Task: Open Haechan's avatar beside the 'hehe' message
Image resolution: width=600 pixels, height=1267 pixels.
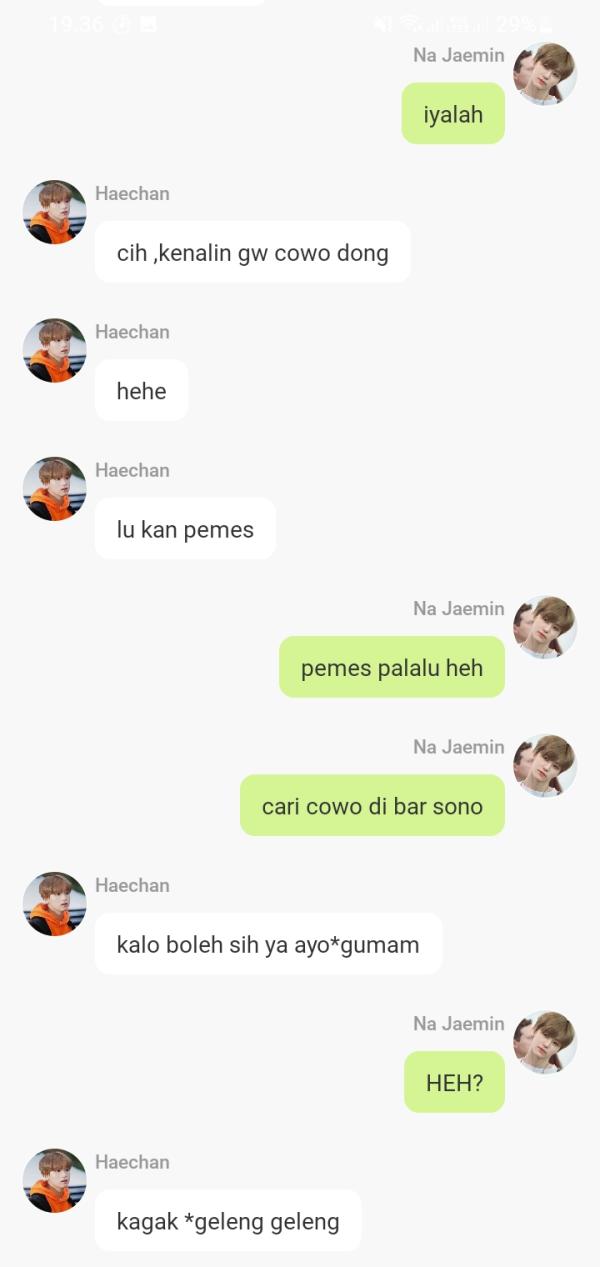Action: point(55,350)
